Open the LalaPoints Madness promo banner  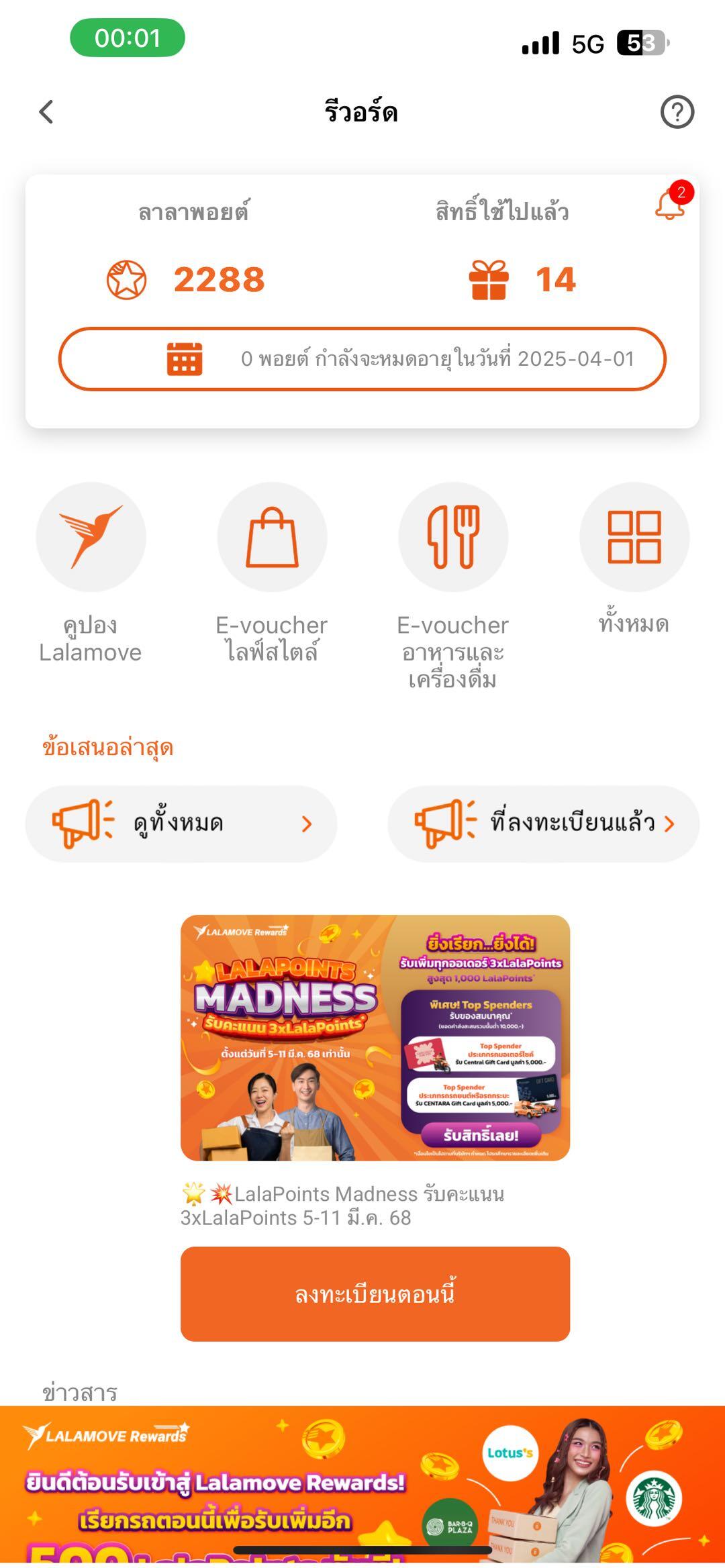point(375,1038)
